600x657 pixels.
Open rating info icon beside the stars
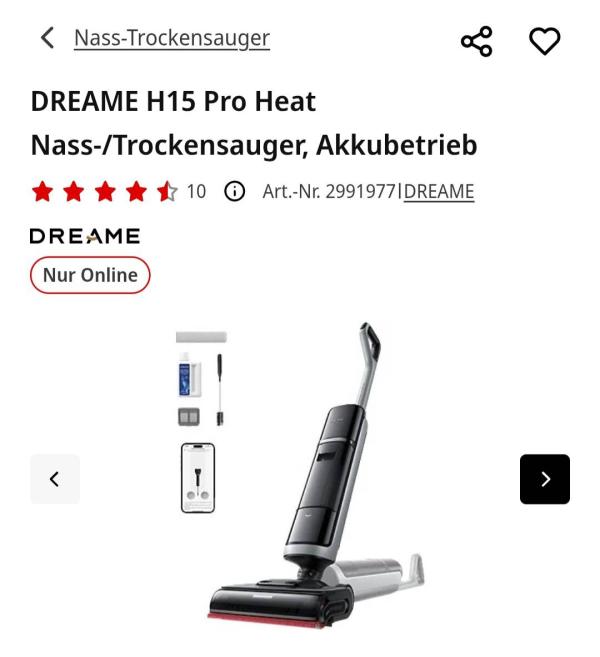(x=235, y=191)
